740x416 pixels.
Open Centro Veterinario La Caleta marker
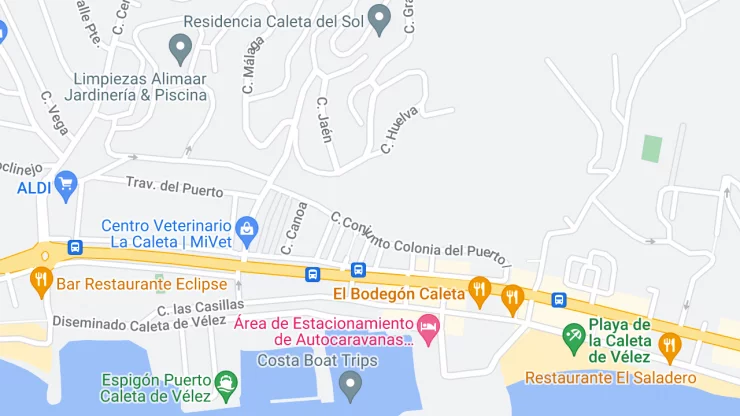[x=247, y=230]
